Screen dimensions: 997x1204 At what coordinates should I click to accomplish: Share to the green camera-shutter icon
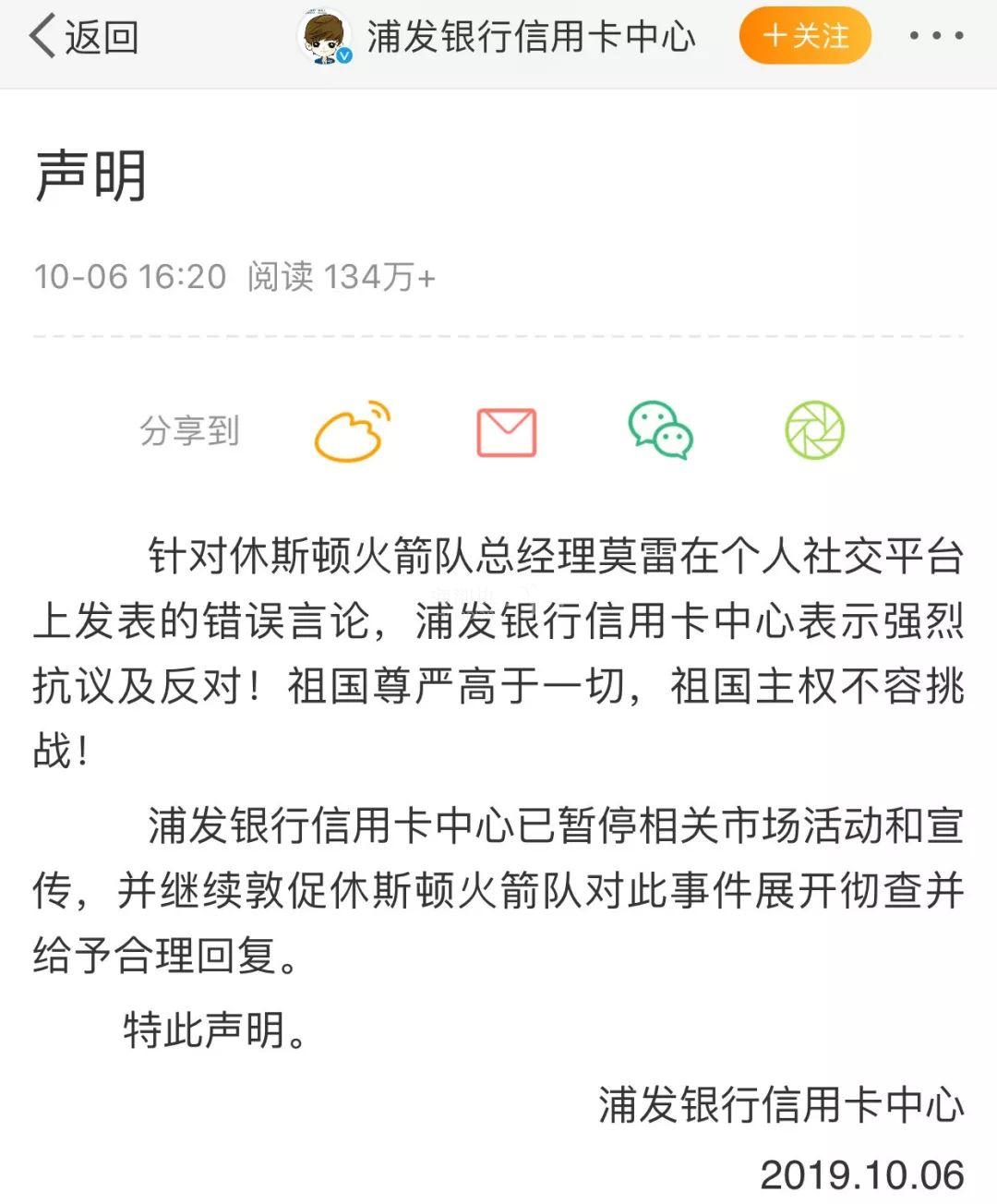(x=814, y=431)
